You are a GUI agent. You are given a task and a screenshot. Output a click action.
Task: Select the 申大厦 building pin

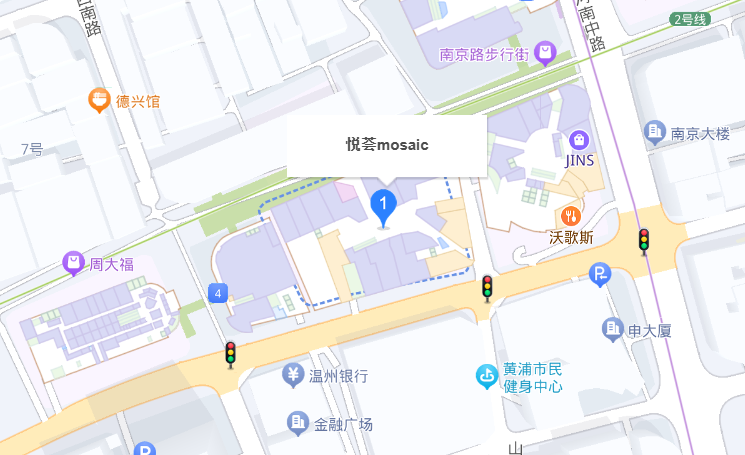tap(613, 328)
